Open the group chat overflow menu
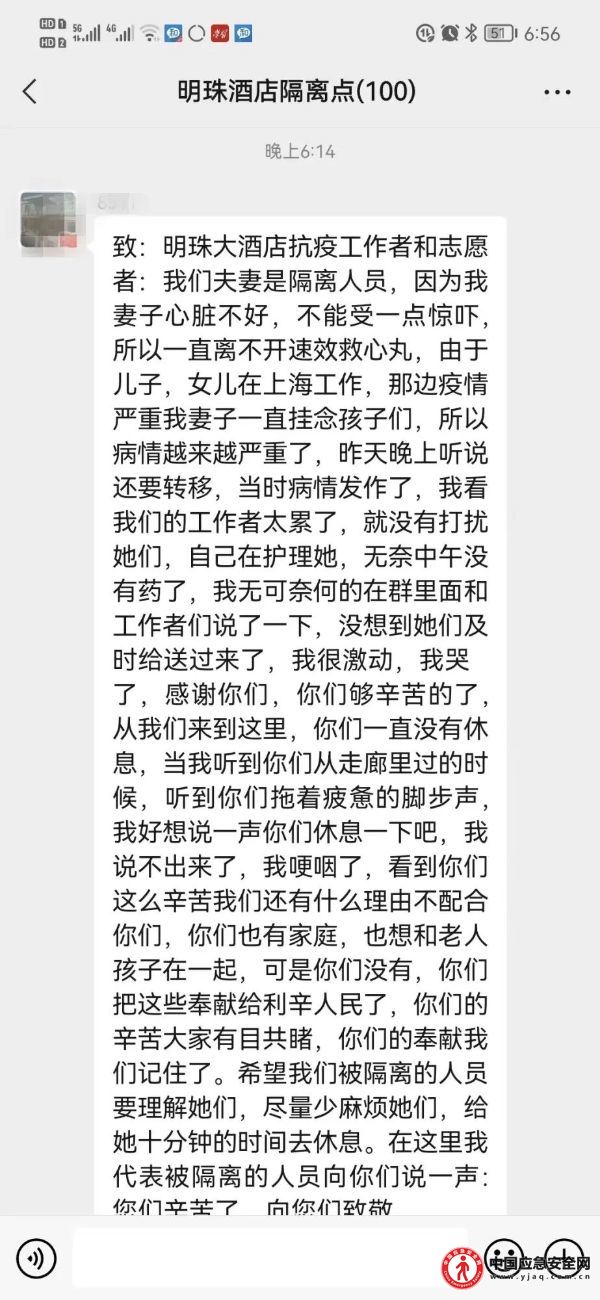Viewport: 600px width, 1300px height. click(557, 92)
